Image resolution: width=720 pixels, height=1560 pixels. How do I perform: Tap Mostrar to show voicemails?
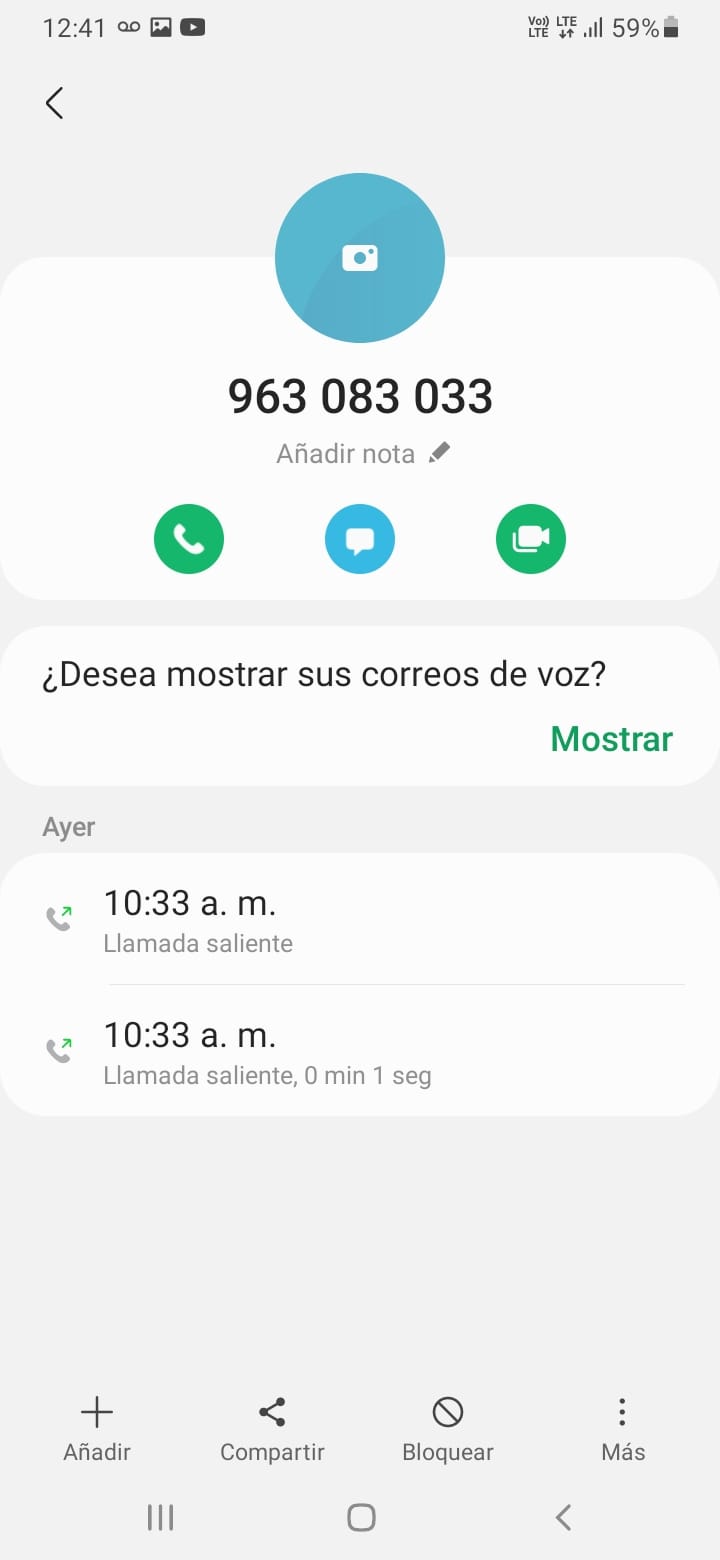pyautogui.click(x=611, y=739)
